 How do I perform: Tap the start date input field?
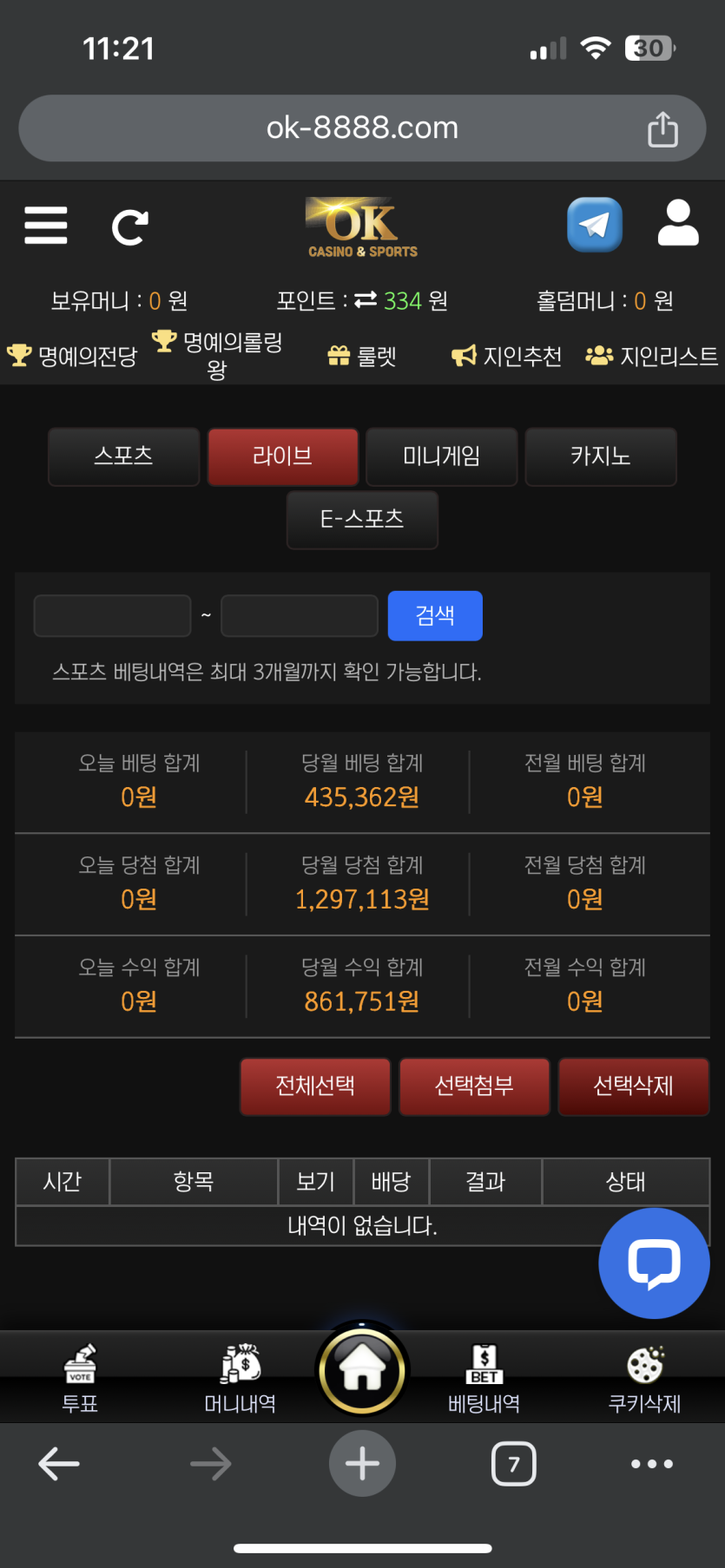tap(112, 616)
